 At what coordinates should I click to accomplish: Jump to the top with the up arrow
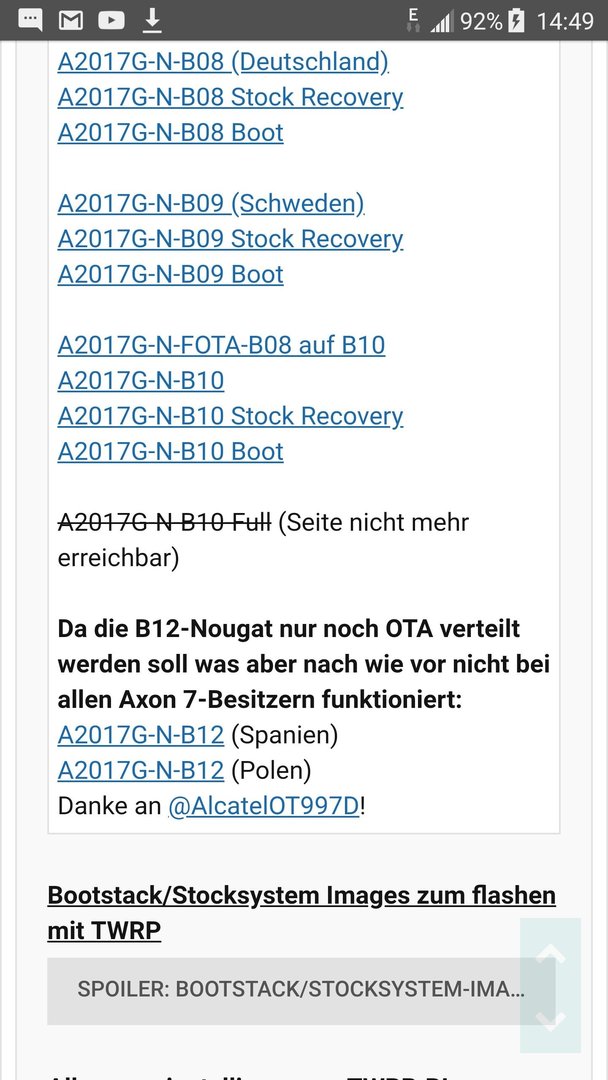tap(551, 954)
